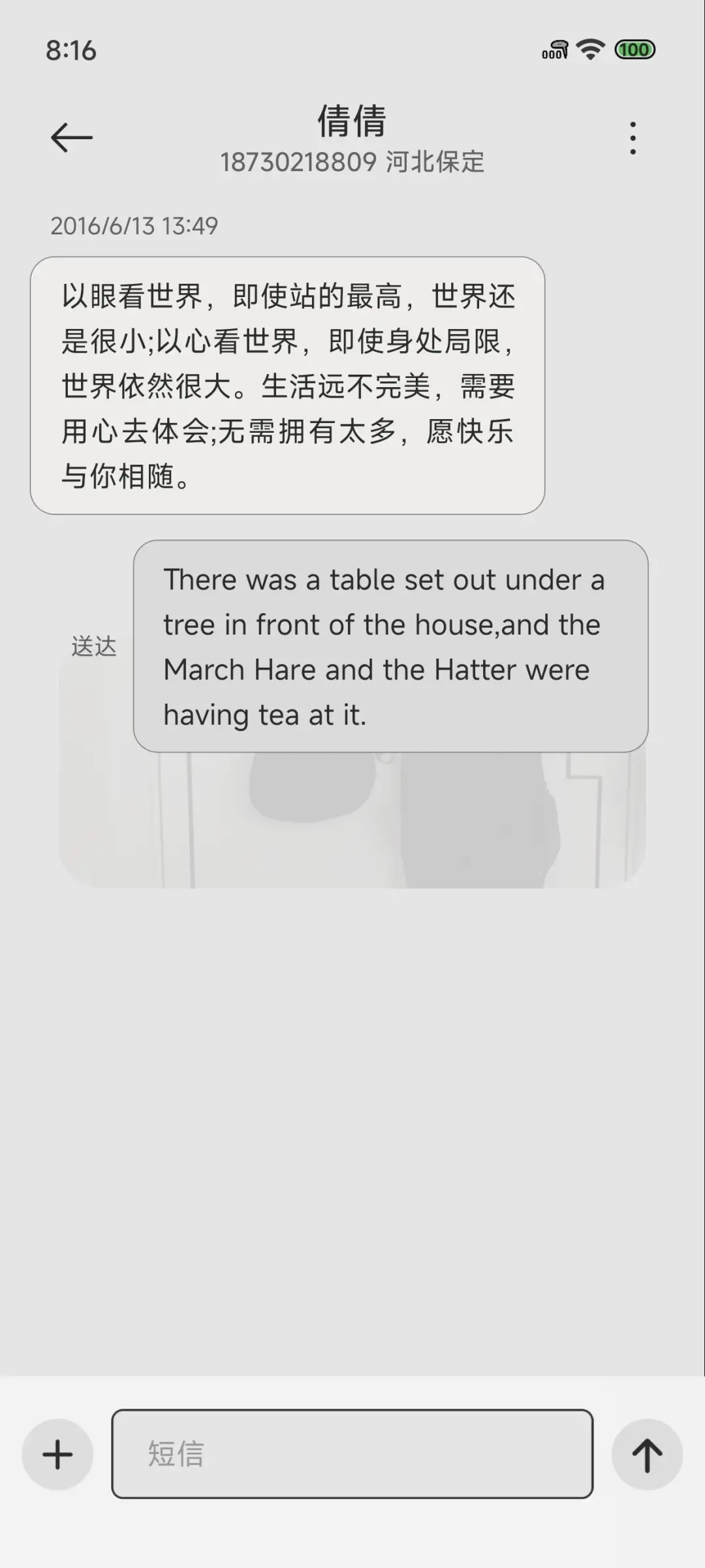The height and width of the screenshot is (1568, 705).
Task: Select the contact name 倩倩
Action: [x=351, y=123]
